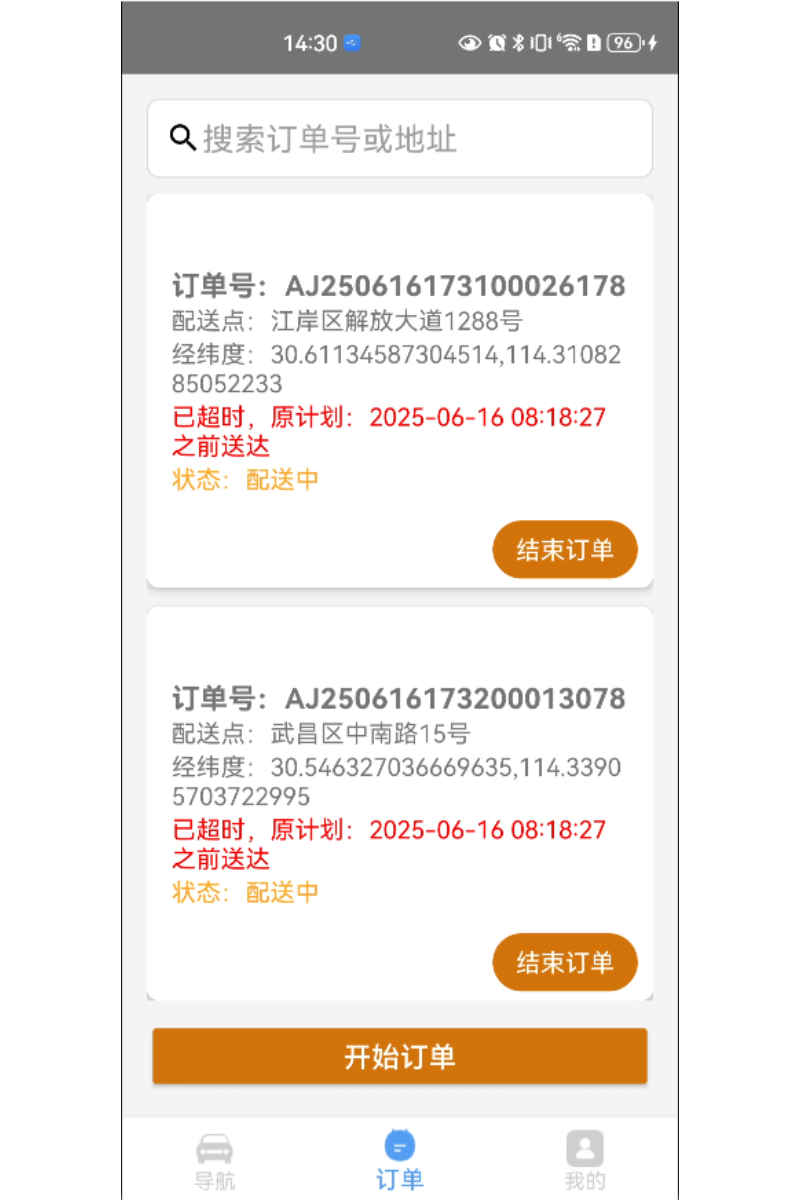Screen dimensions: 800x1200
Task: Click the magnifier icon in the search bar
Action: (x=181, y=138)
